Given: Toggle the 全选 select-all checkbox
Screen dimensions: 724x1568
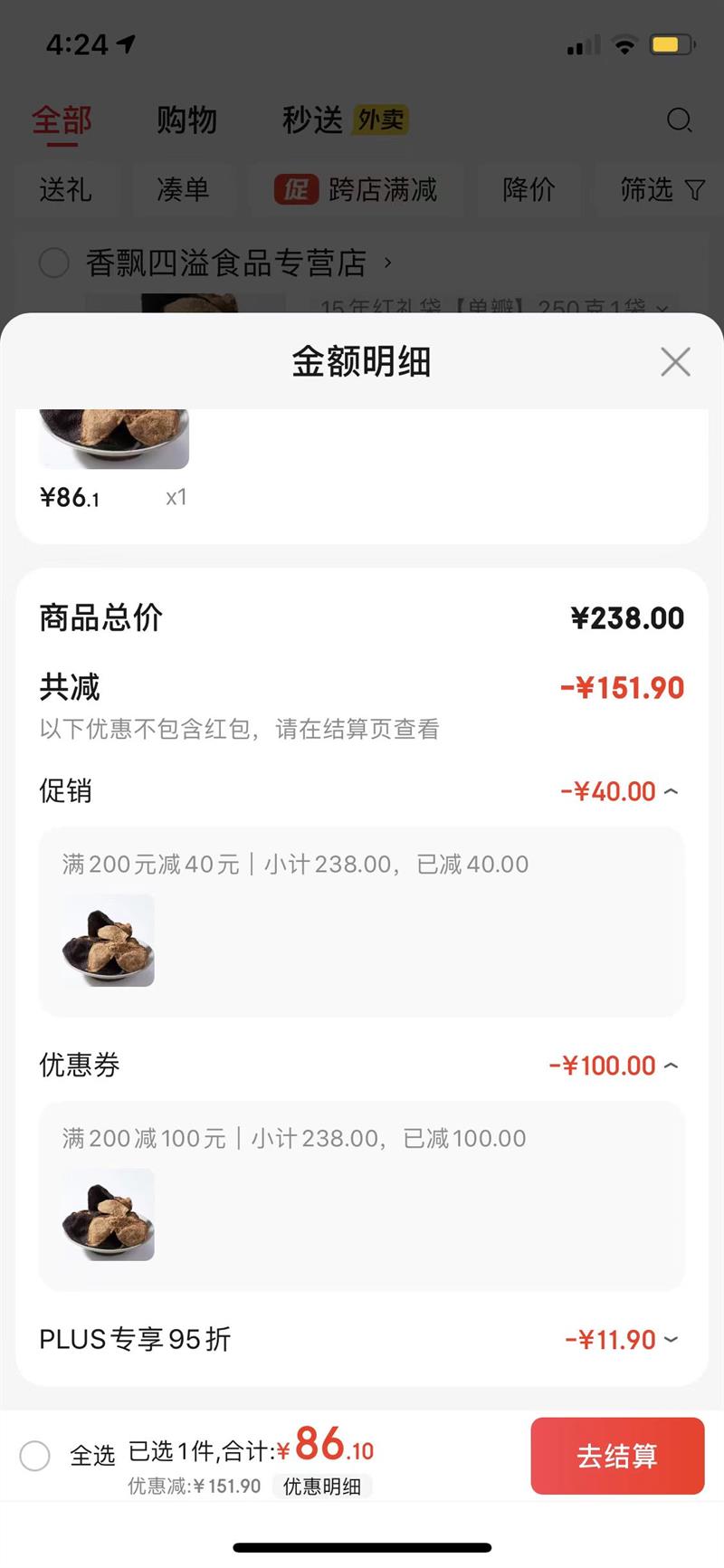Looking at the screenshot, I should (35, 1456).
